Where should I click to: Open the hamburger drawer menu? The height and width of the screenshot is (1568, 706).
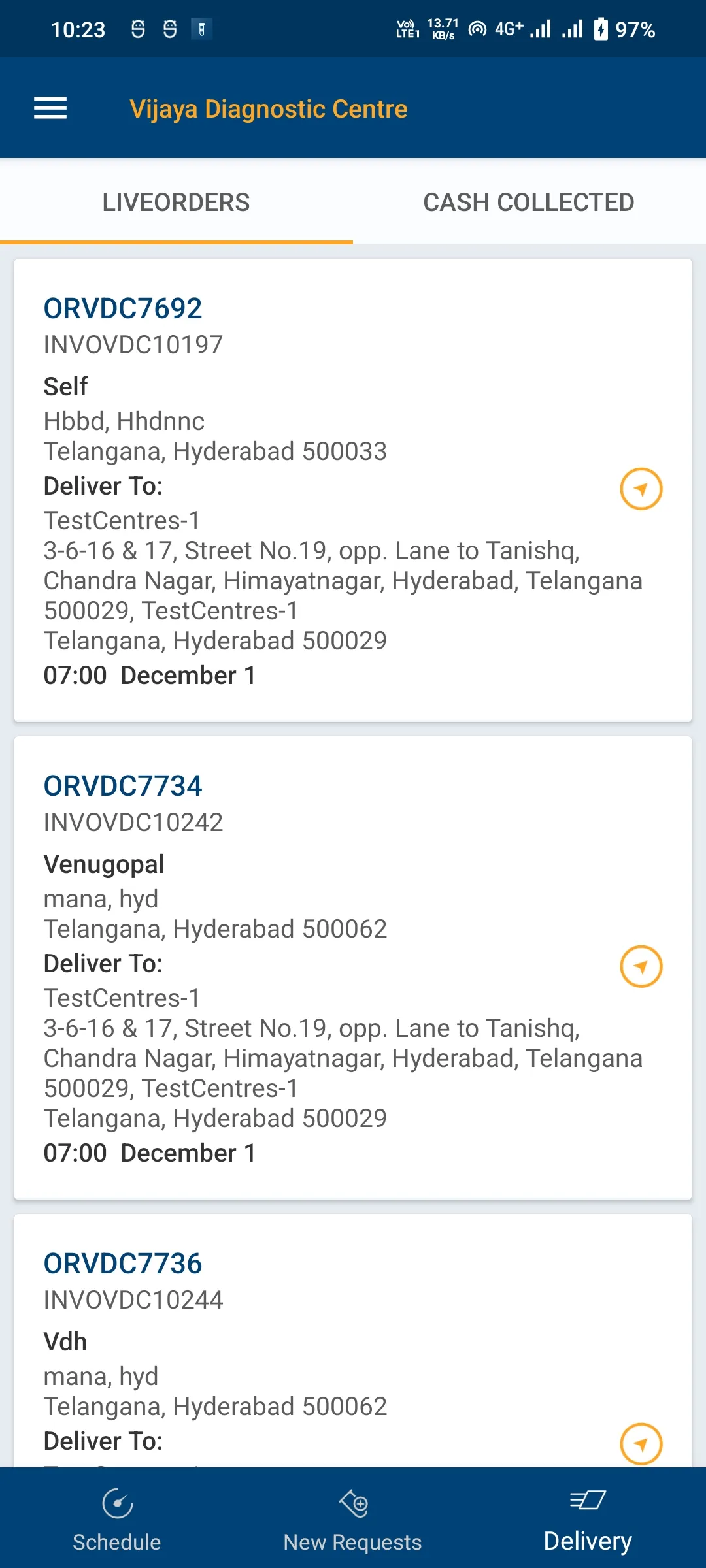(x=50, y=108)
